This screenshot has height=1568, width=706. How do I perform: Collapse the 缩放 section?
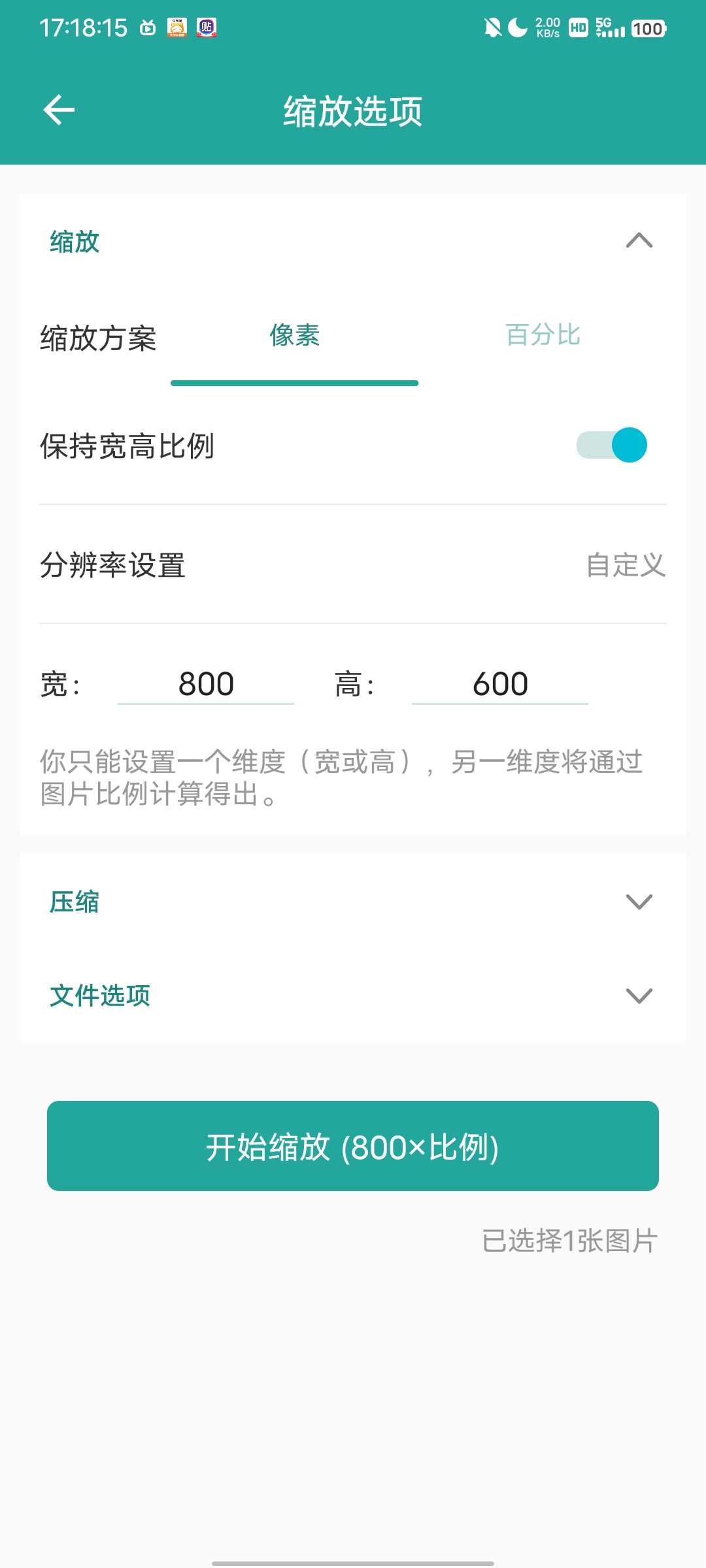[639, 241]
